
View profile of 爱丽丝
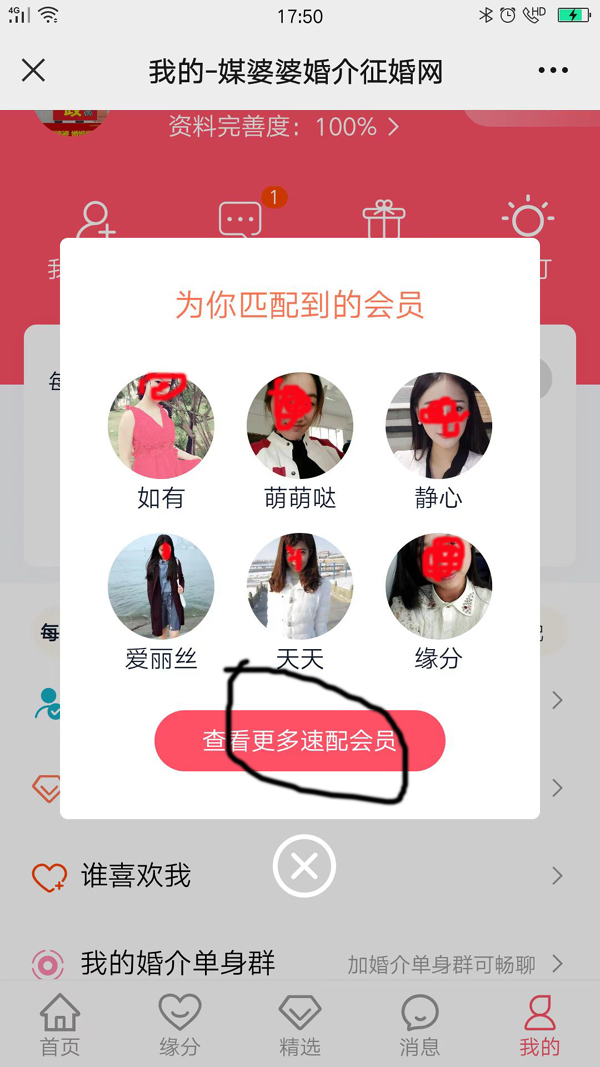(x=161, y=587)
